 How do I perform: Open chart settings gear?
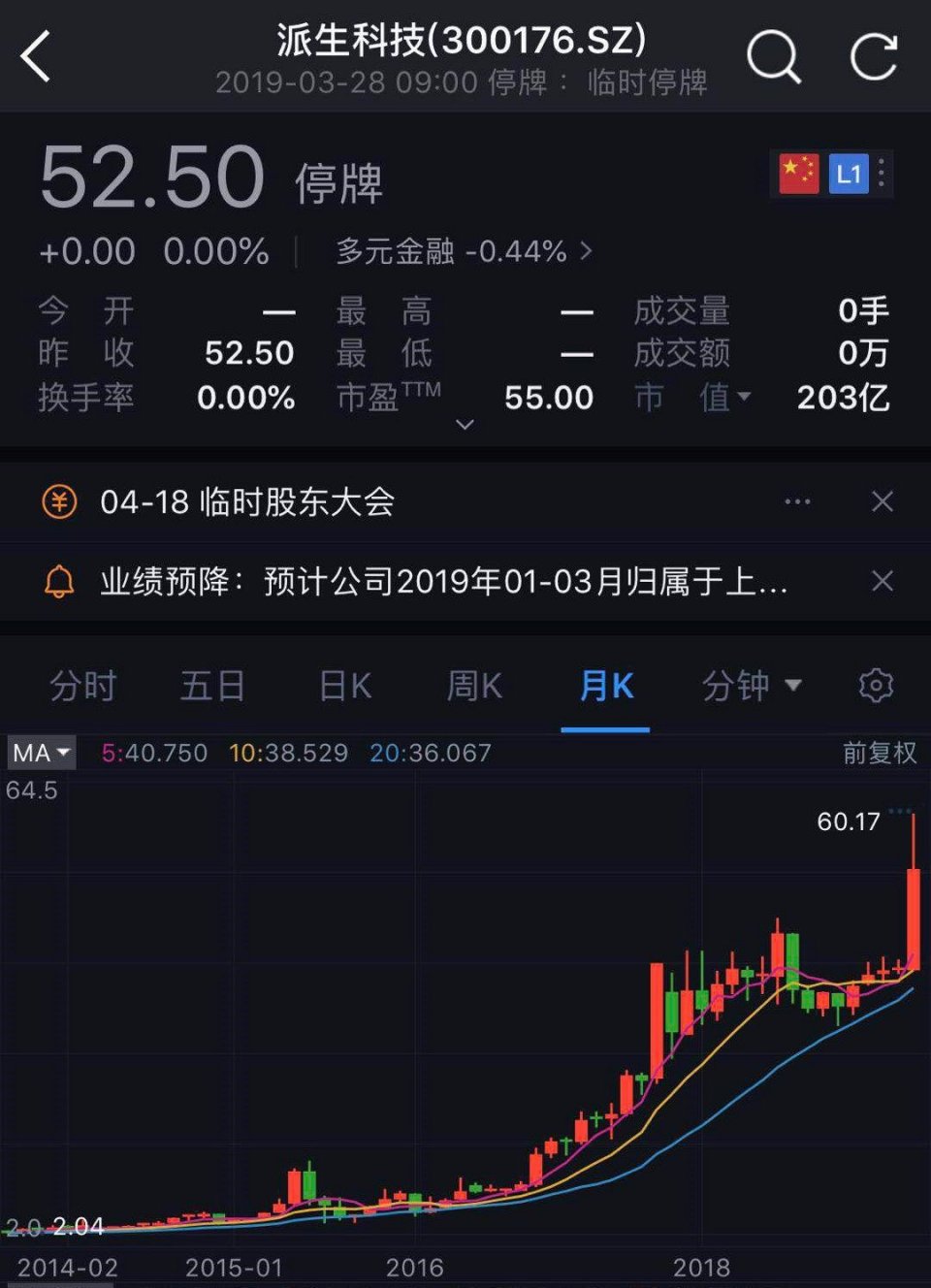point(876,686)
